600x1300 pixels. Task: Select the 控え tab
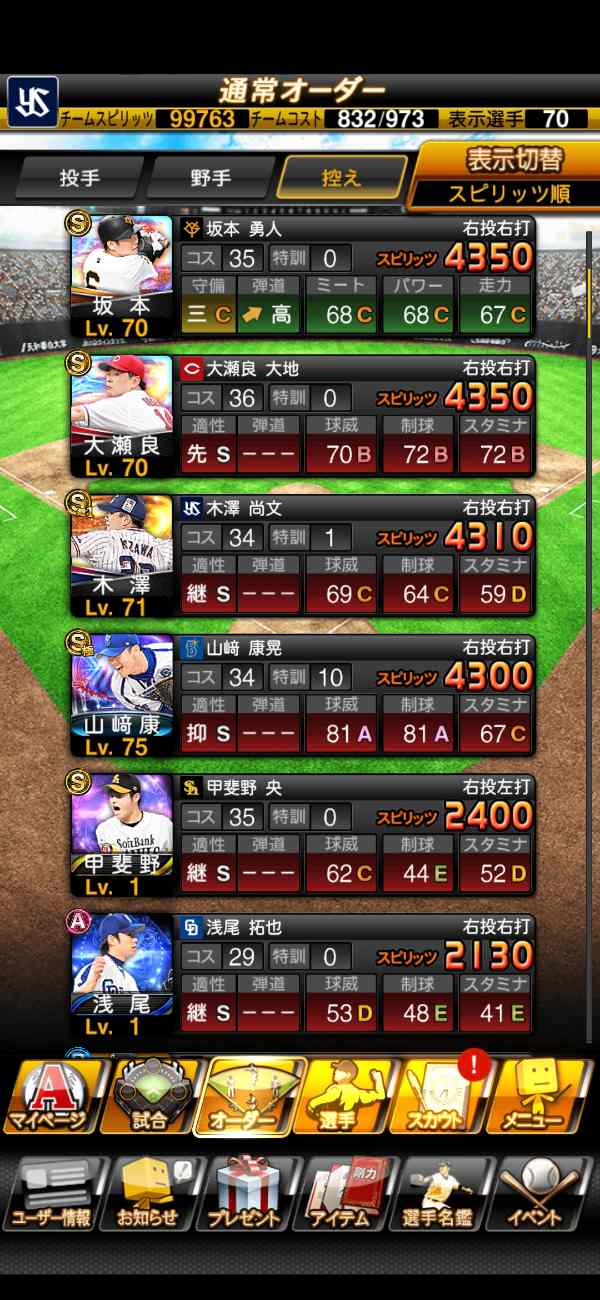tap(341, 179)
